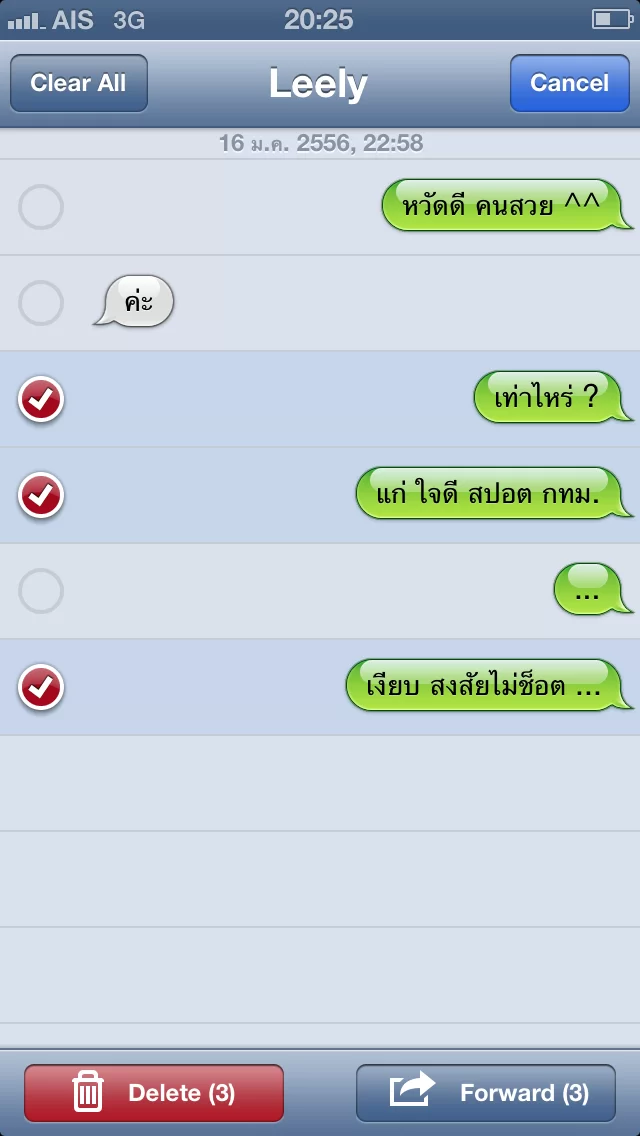Forward the 3 selected messages
The height and width of the screenshot is (1136, 640).
pos(486,1093)
